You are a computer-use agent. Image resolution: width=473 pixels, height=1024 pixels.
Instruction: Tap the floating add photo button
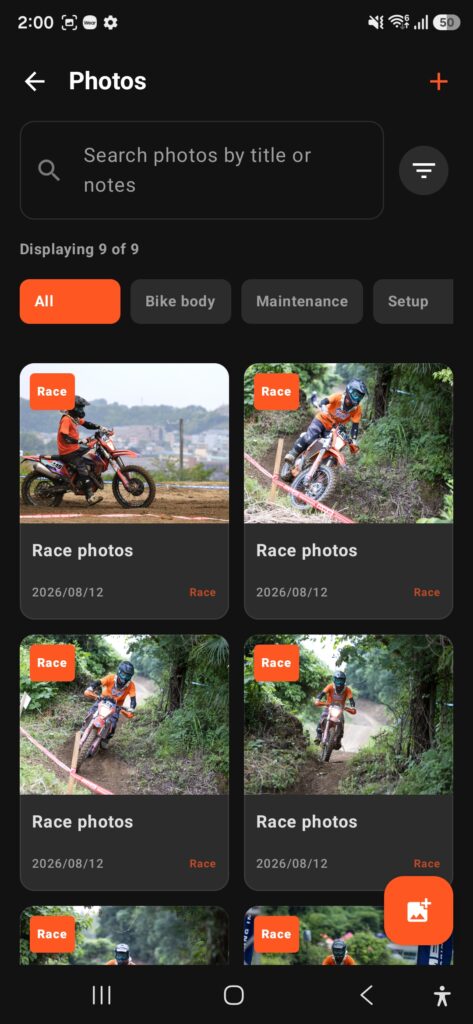point(418,910)
